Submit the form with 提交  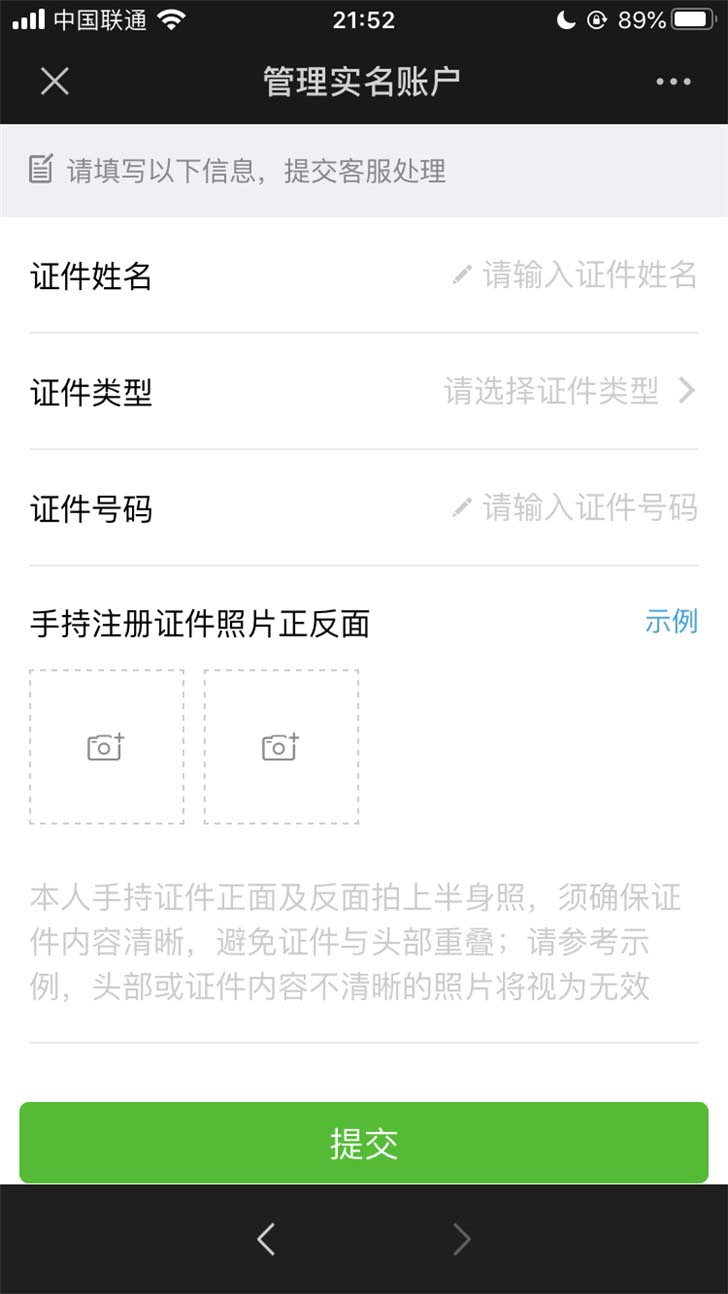click(364, 1143)
